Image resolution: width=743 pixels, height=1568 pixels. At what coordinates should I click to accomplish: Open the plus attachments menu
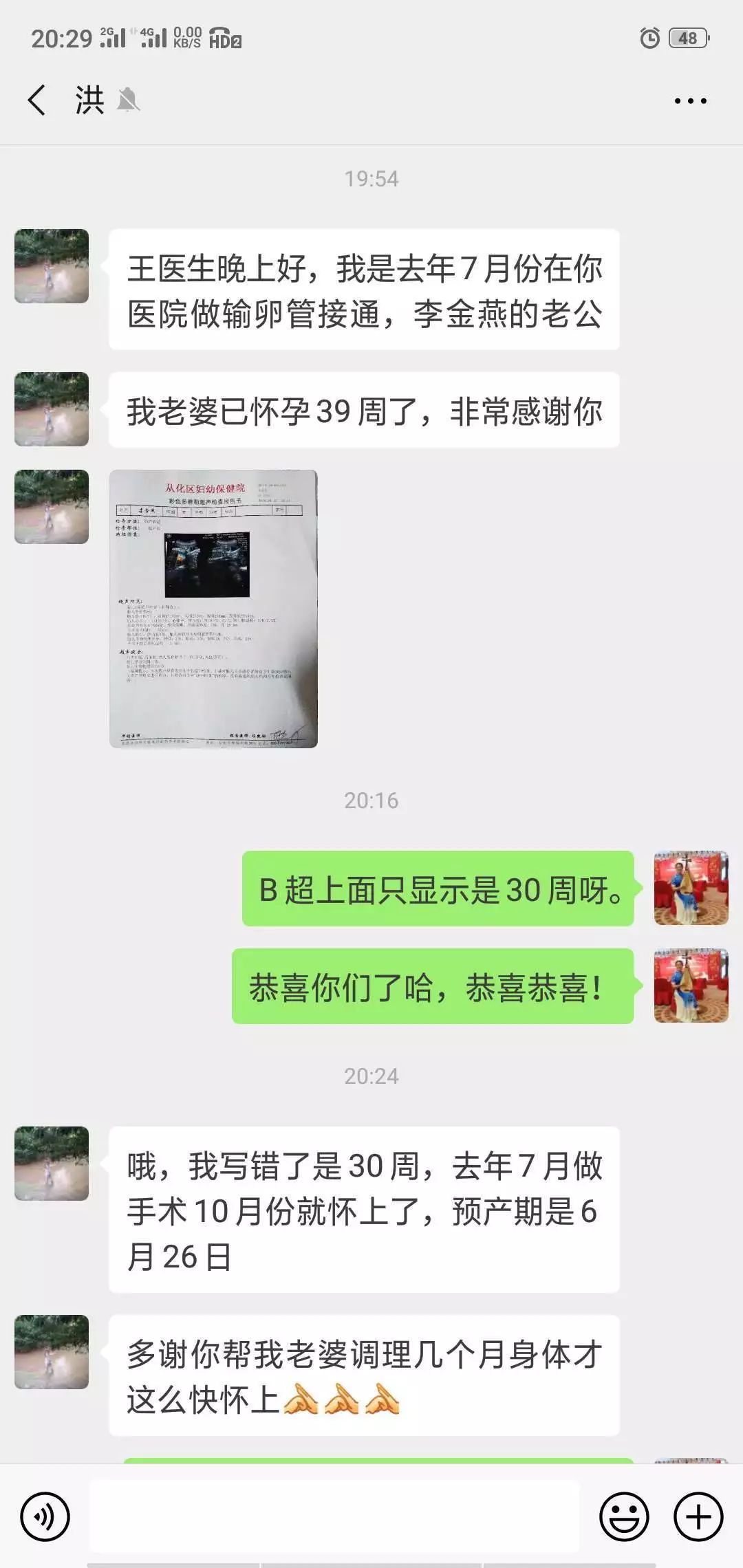698,1516
